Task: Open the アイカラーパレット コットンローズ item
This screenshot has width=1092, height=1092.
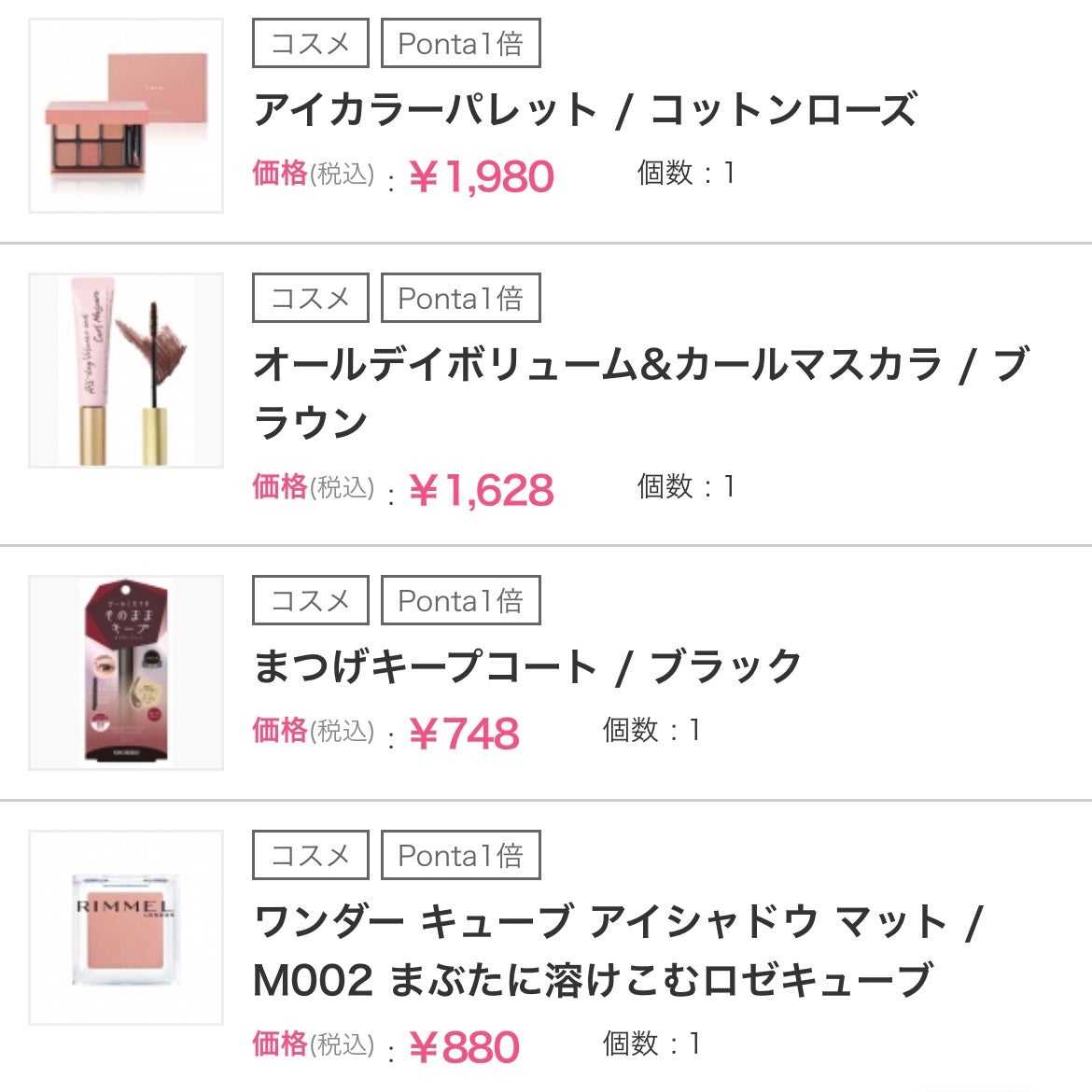Action: [x=584, y=110]
